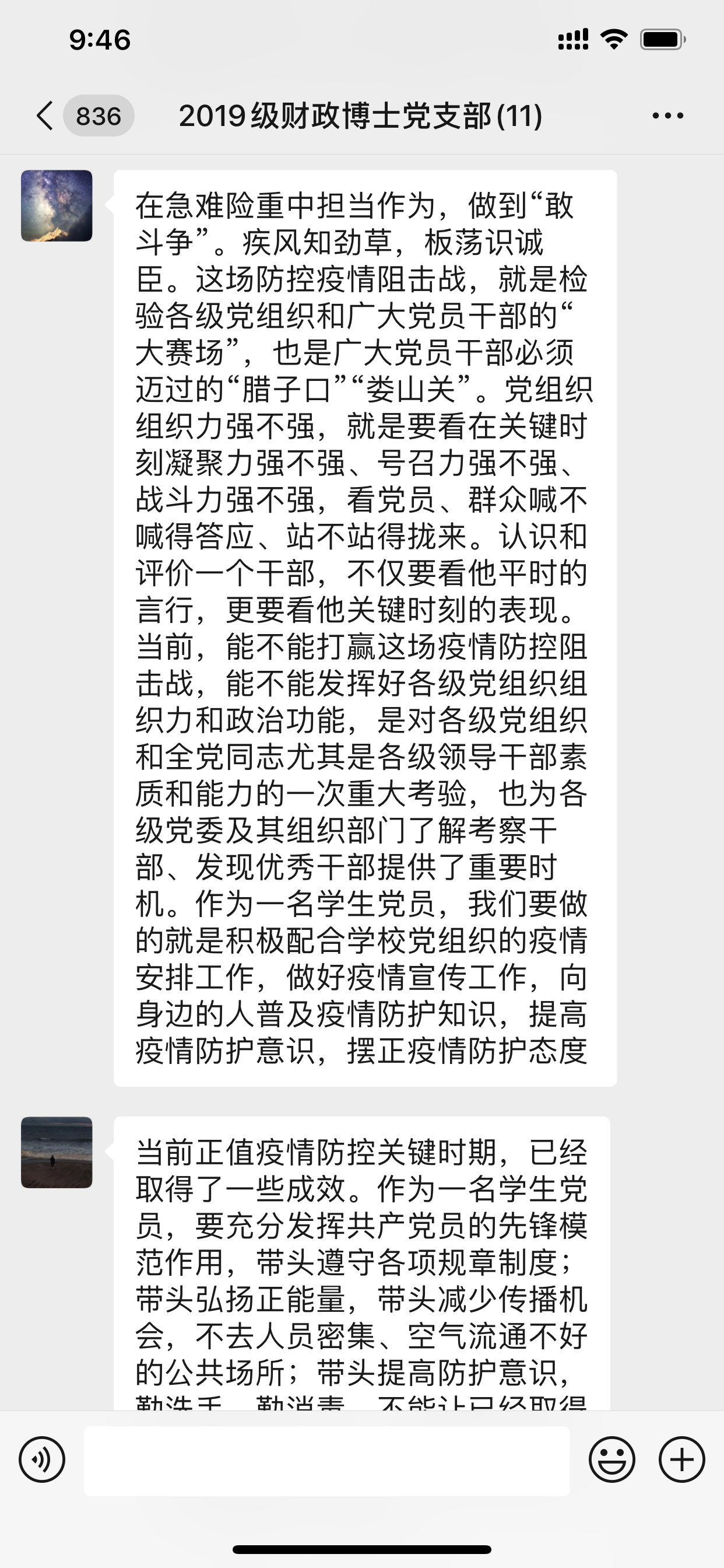
Task: Open the plus attachment menu
Action: click(x=681, y=1459)
